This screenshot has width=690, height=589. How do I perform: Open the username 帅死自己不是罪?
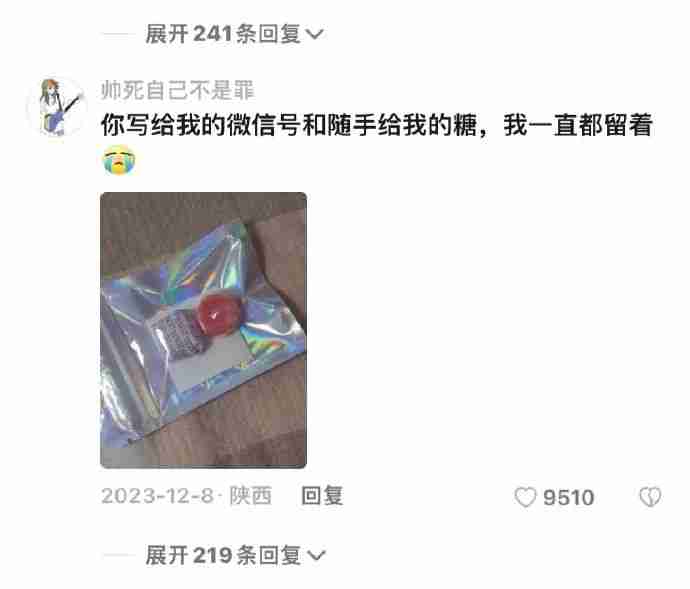tap(178, 91)
